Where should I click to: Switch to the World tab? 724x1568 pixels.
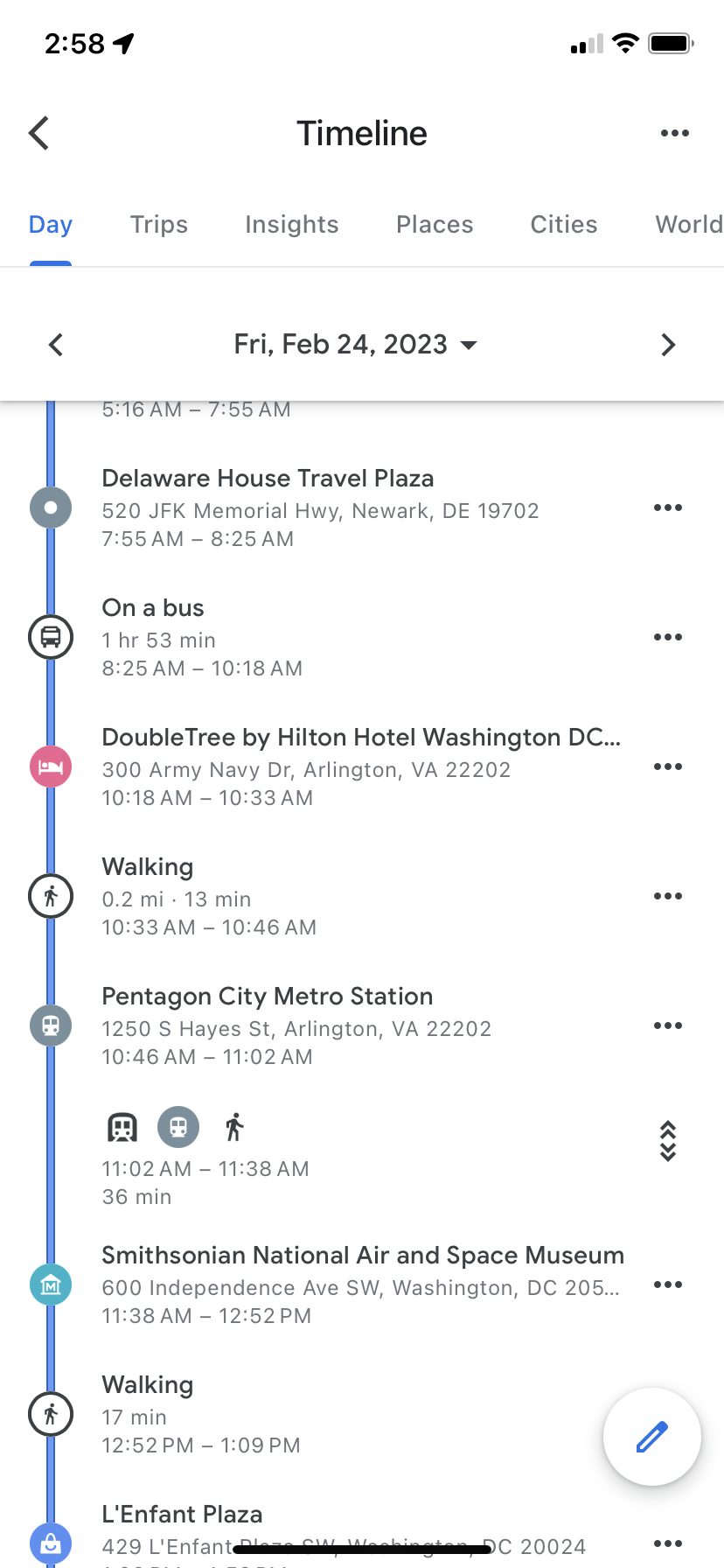click(688, 225)
